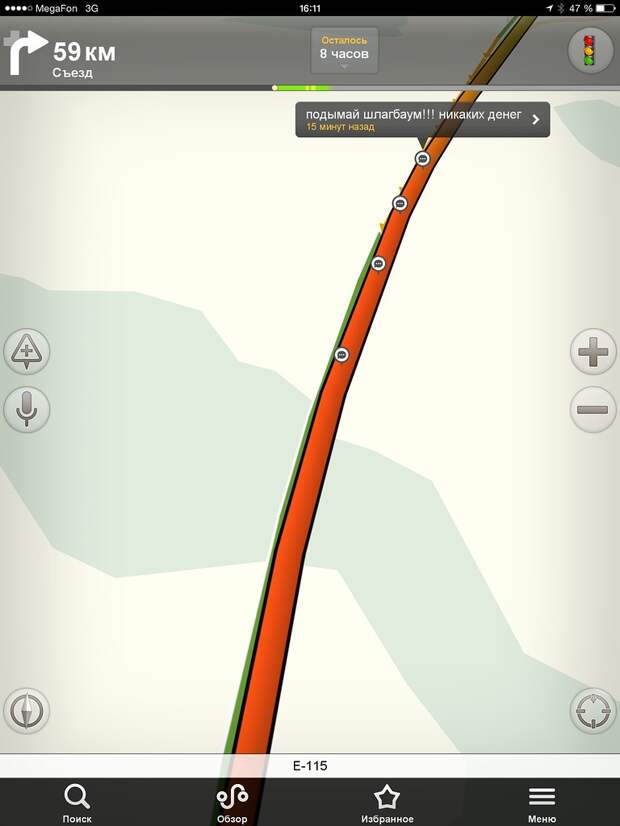Expand the remaining 8 hours panel

click(344, 51)
